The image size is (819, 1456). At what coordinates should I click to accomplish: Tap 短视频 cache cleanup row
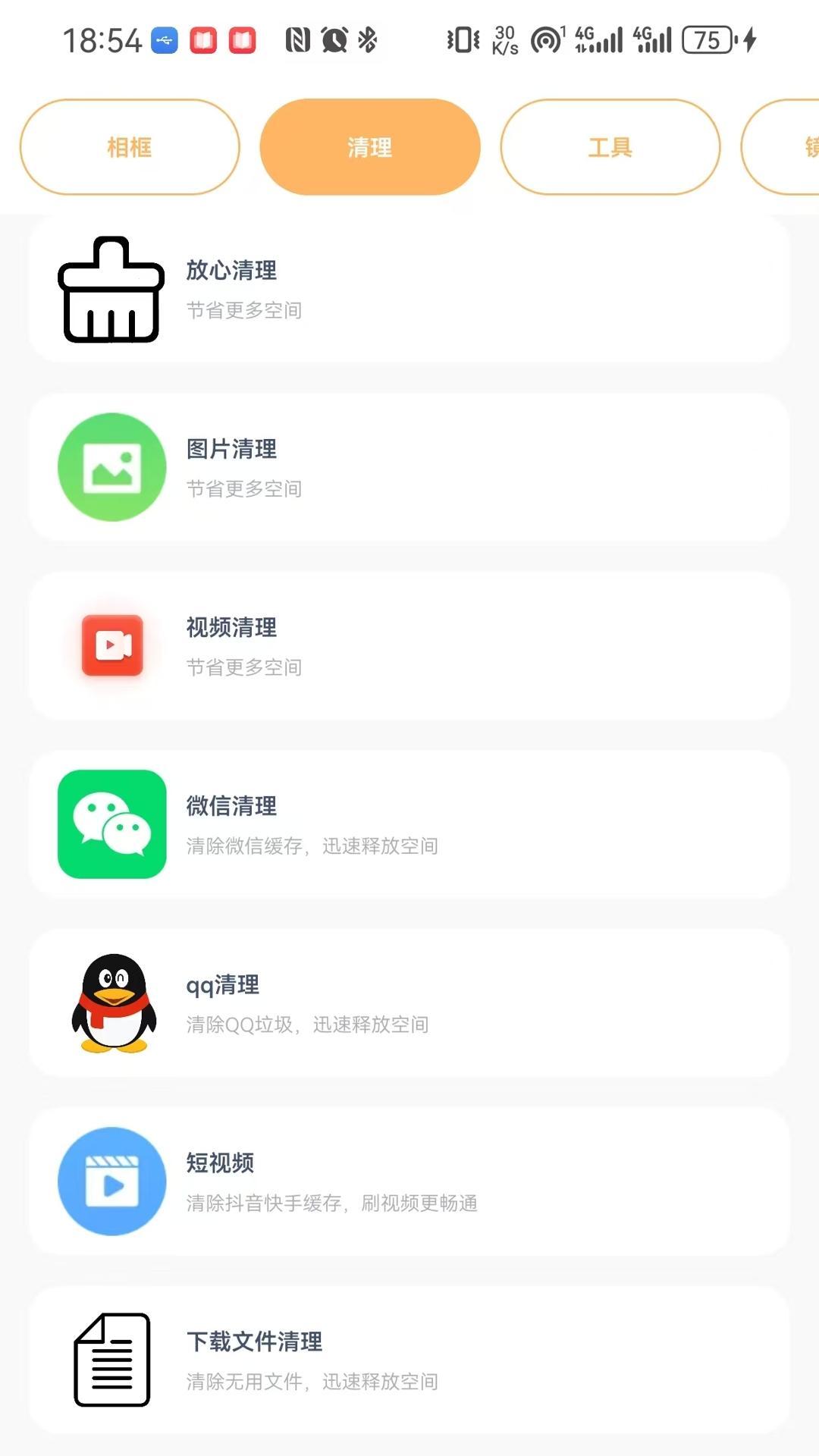(409, 1181)
